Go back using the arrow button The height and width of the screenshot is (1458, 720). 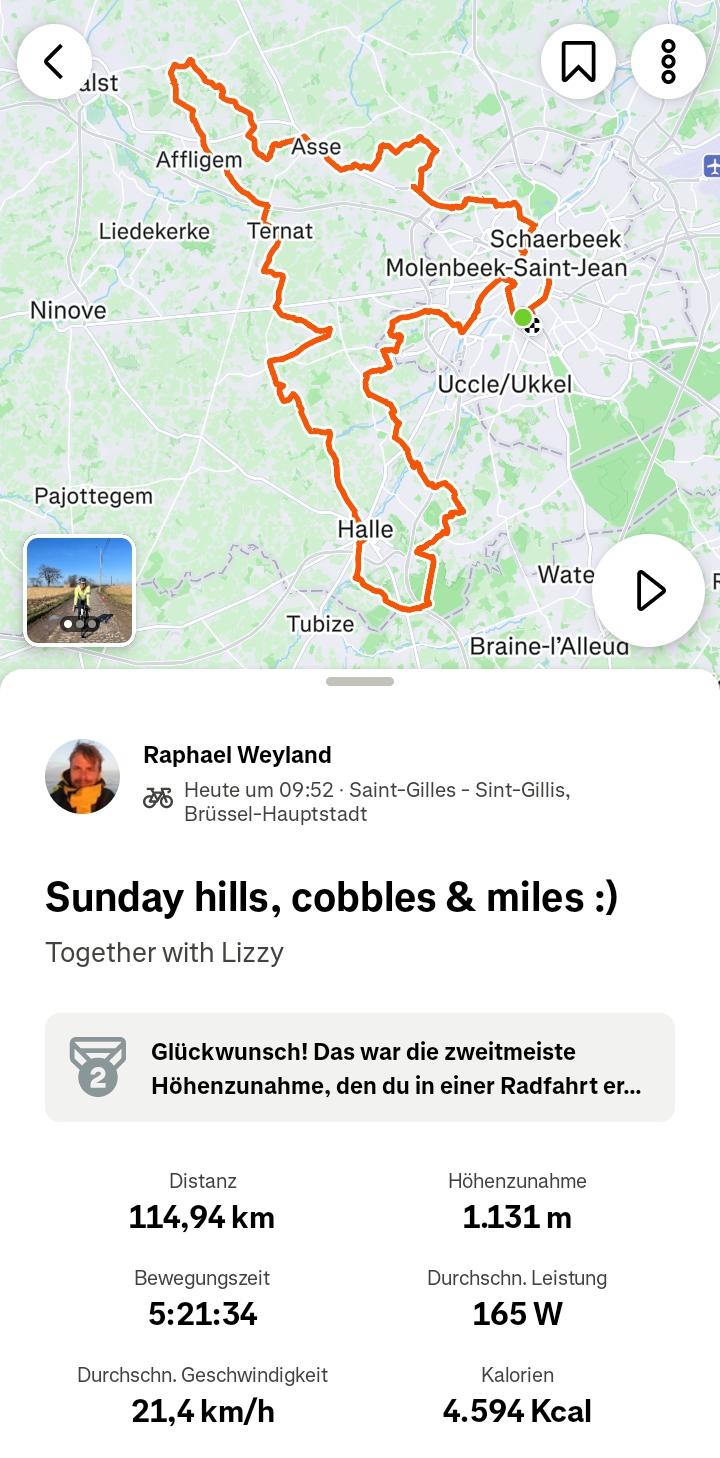(x=54, y=62)
